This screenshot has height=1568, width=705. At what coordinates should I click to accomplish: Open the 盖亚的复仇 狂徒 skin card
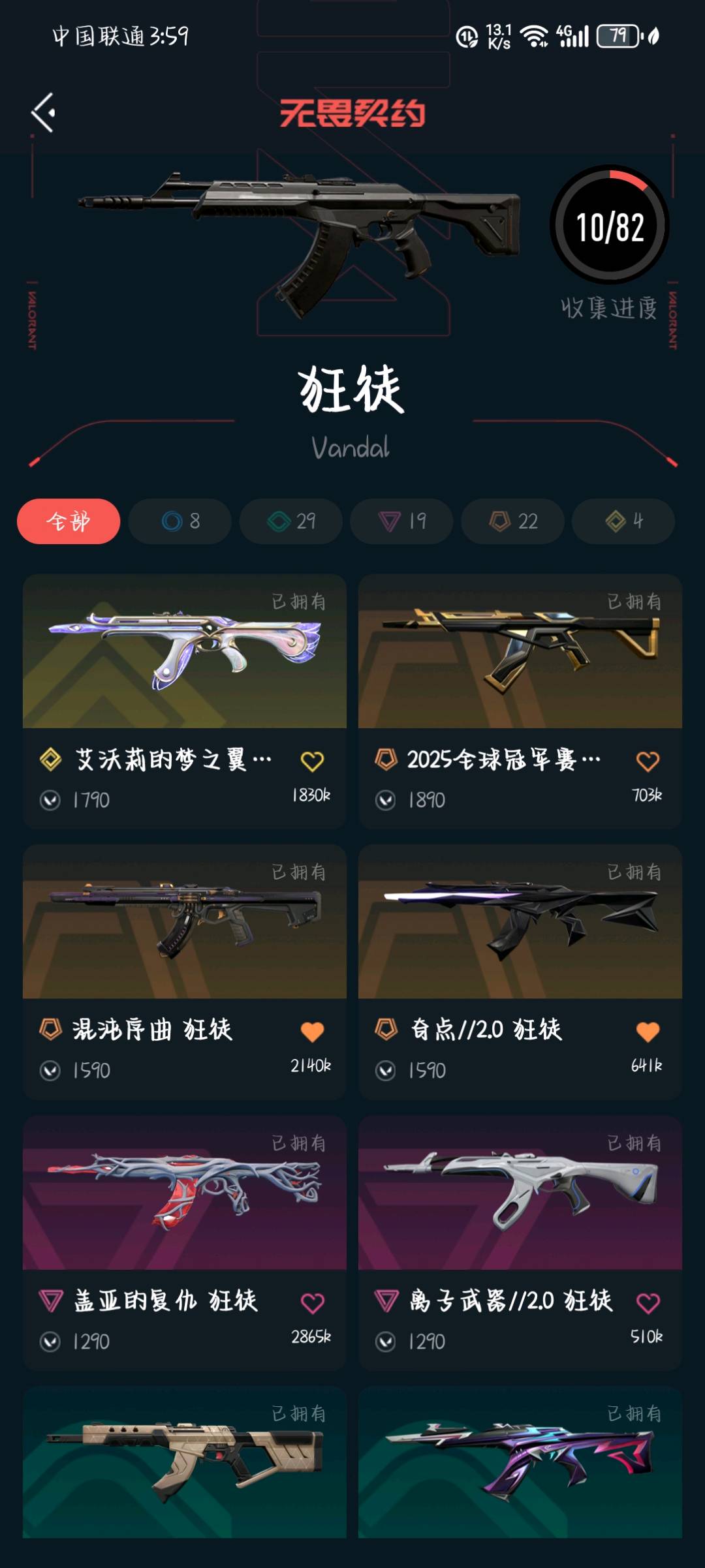pyautogui.click(x=185, y=1243)
